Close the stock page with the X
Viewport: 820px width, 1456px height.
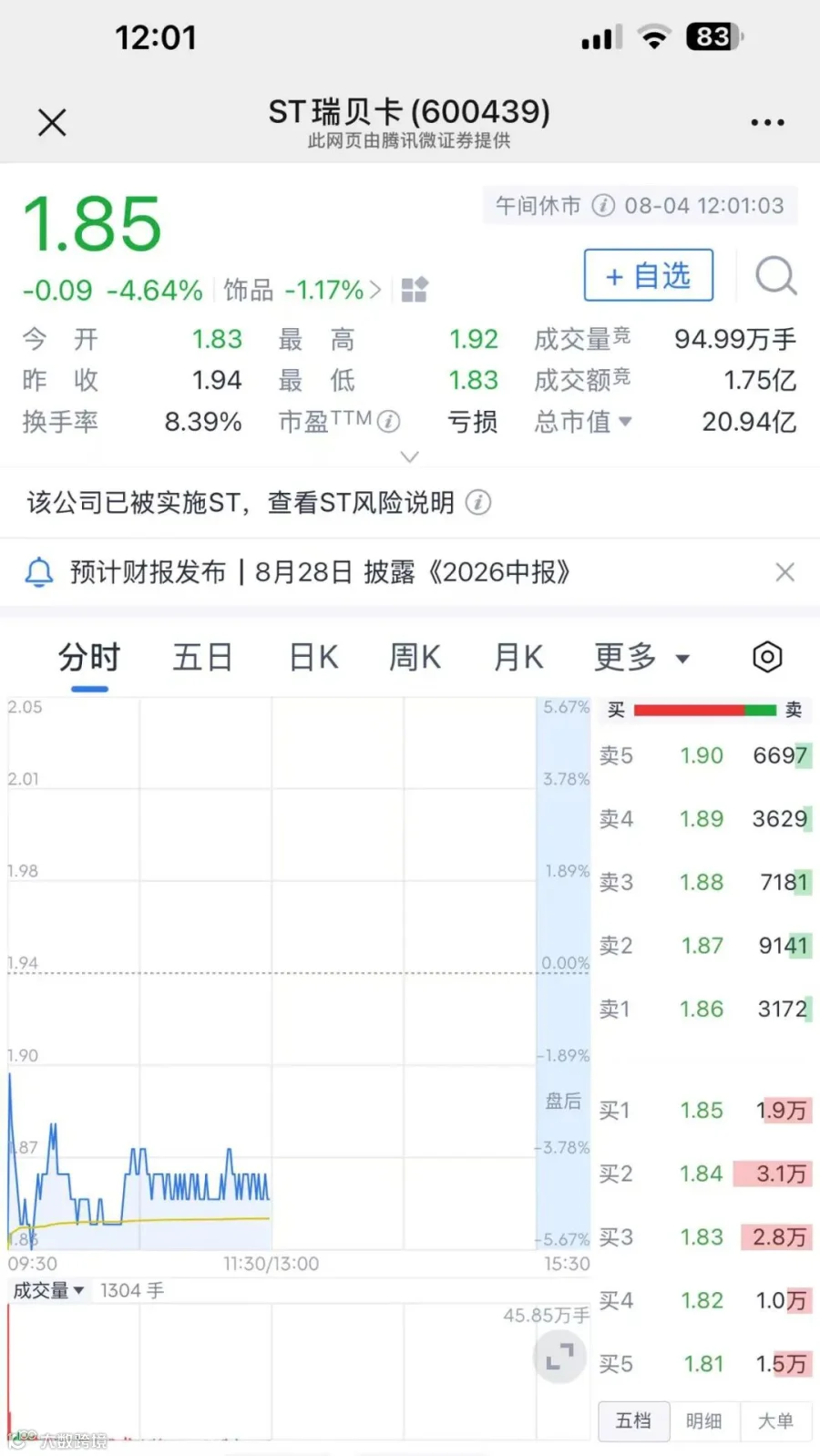52,122
